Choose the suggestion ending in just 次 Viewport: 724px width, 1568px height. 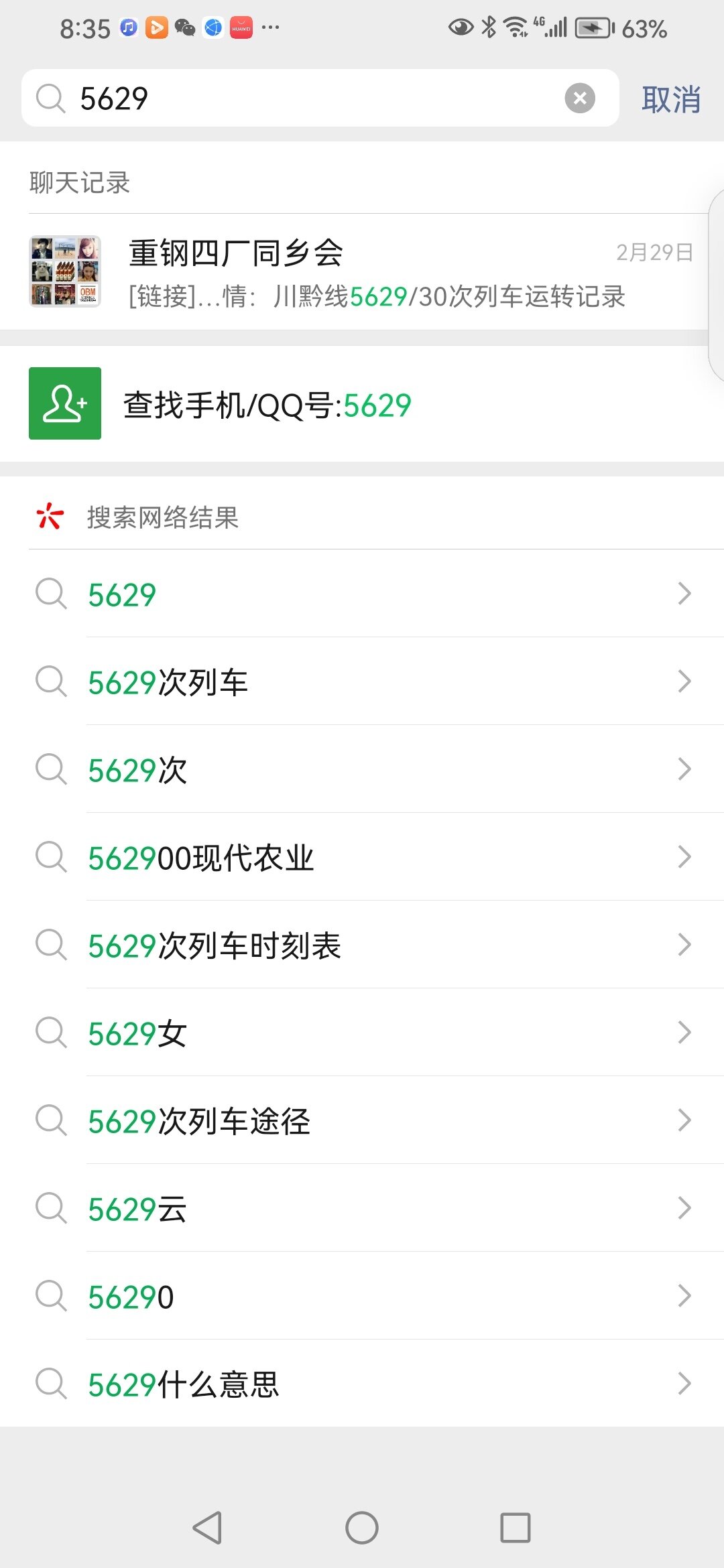tap(362, 769)
